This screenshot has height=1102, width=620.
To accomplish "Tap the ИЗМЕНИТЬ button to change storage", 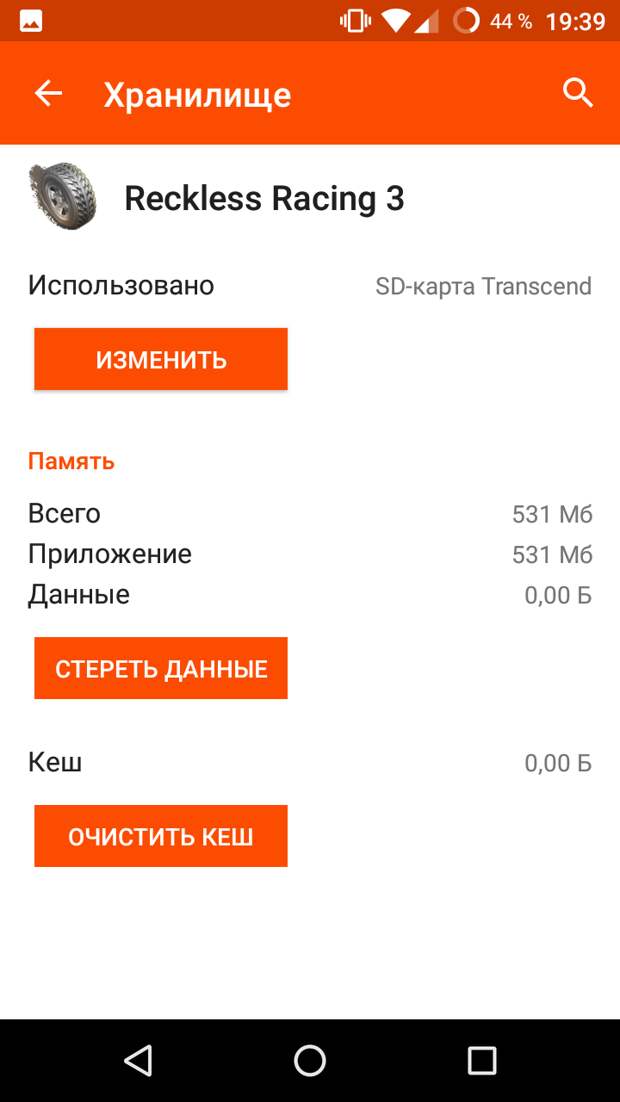I will [161, 359].
